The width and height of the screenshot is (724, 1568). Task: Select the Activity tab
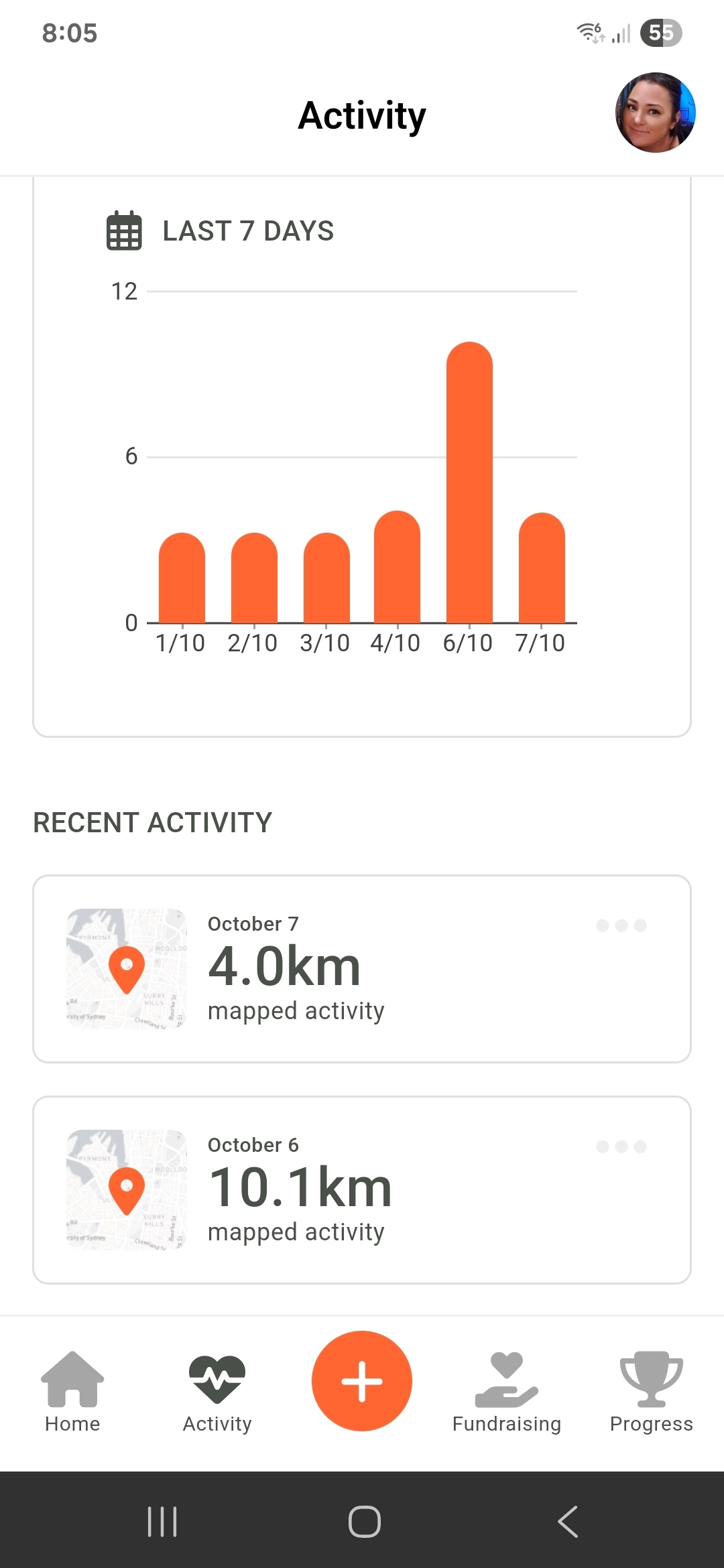click(217, 1391)
